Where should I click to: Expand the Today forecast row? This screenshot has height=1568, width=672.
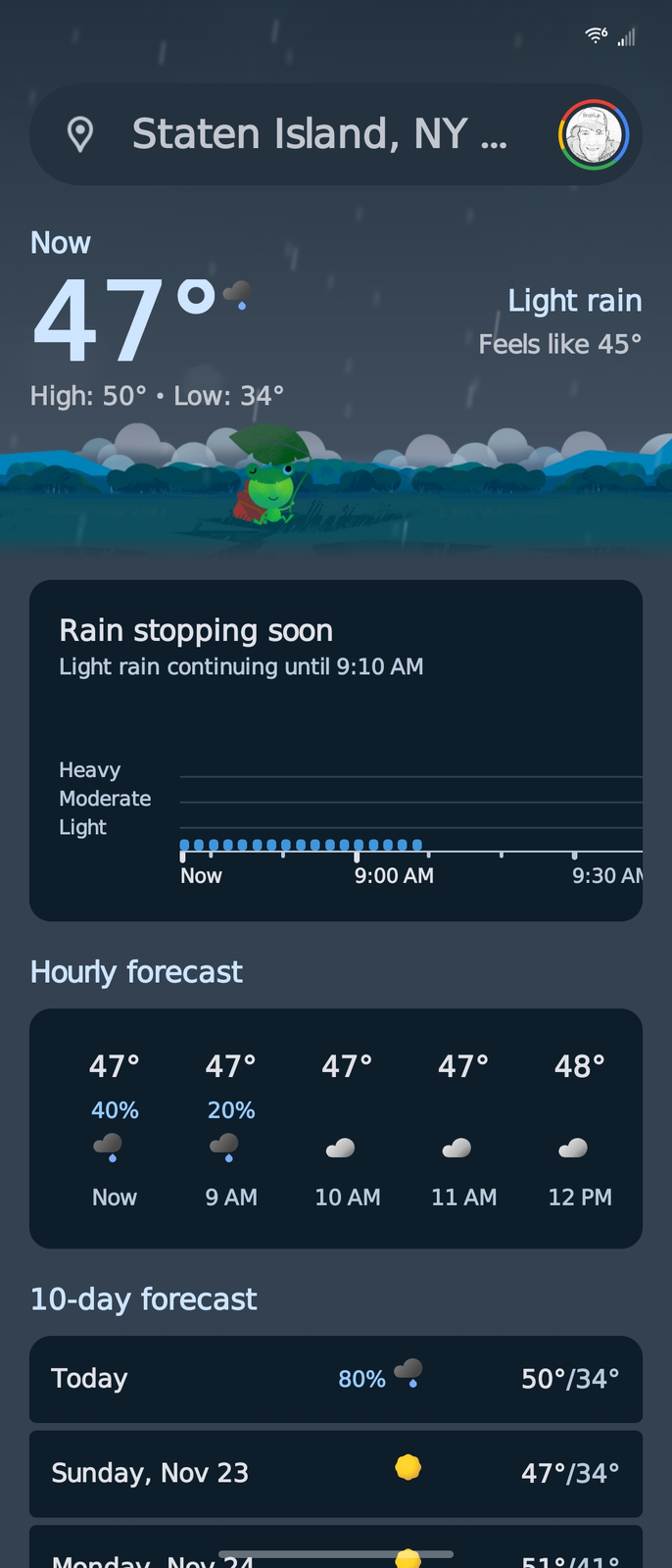pyautogui.click(x=335, y=1379)
